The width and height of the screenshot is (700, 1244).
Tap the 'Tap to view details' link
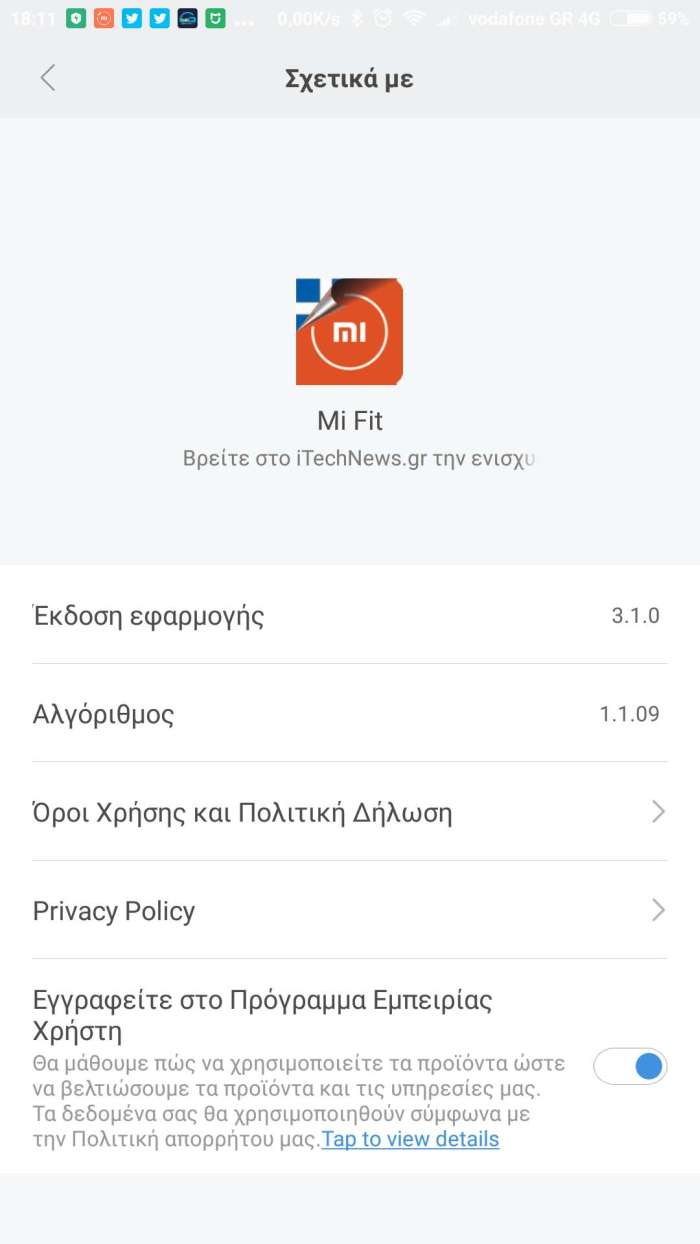coord(410,1139)
